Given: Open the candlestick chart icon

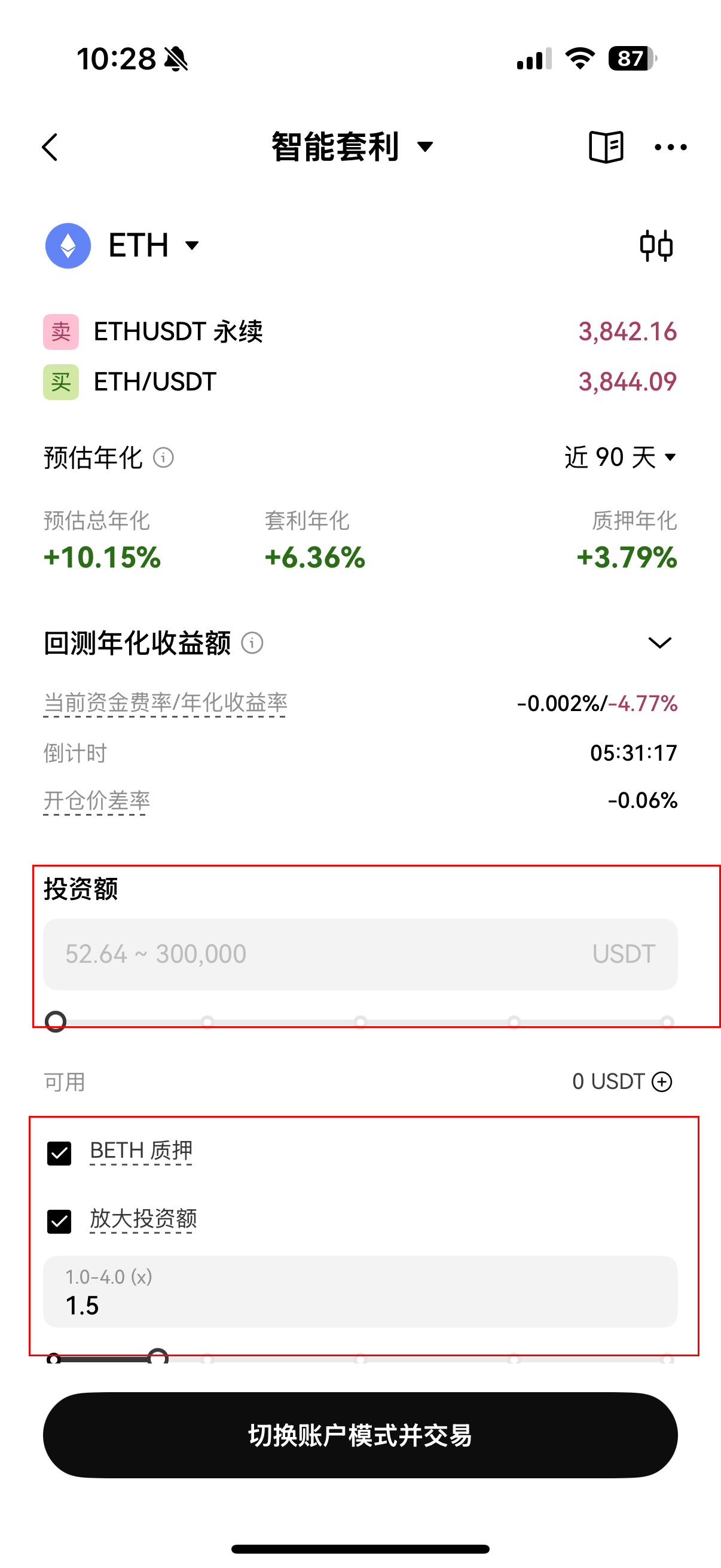Looking at the screenshot, I should point(656,246).
